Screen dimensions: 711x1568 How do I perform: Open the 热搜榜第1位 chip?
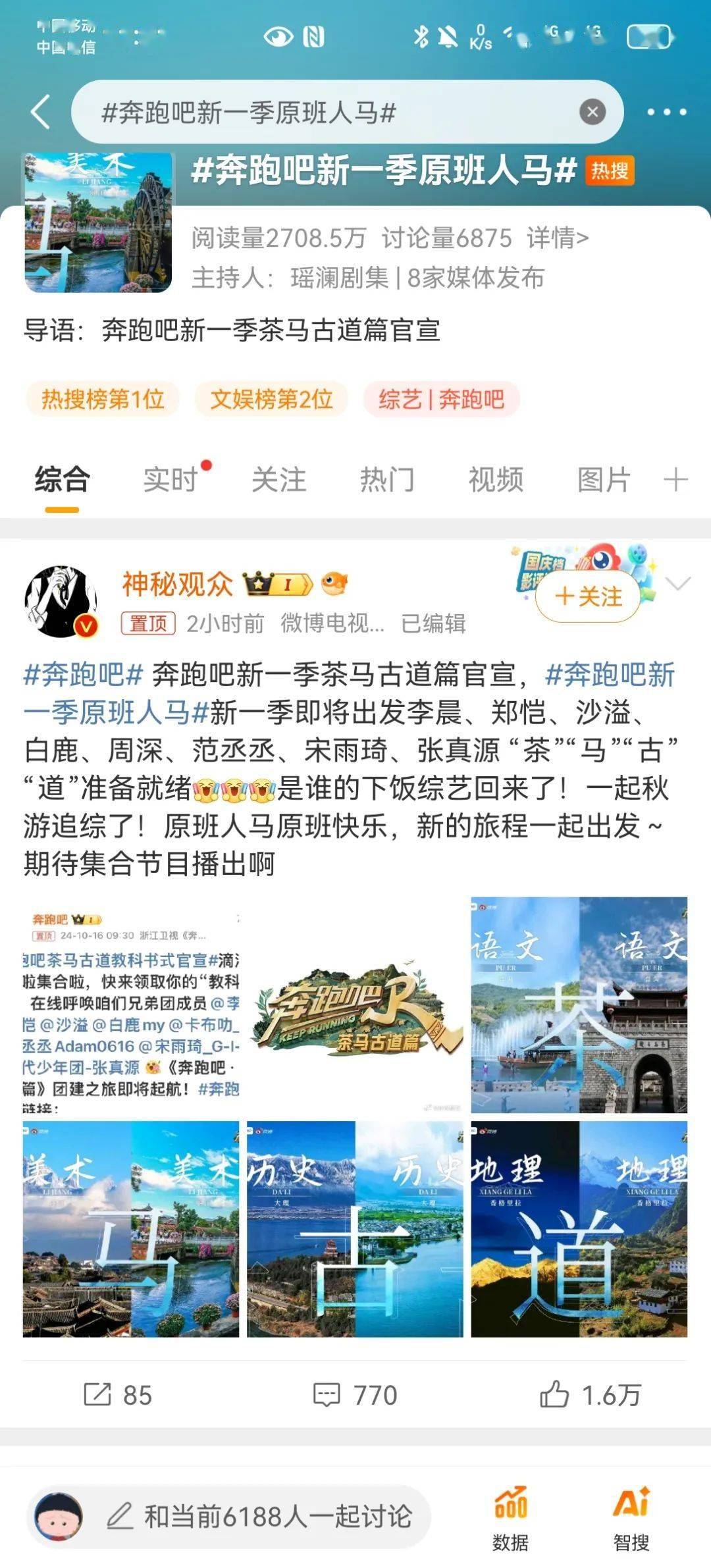click(103, 399)
